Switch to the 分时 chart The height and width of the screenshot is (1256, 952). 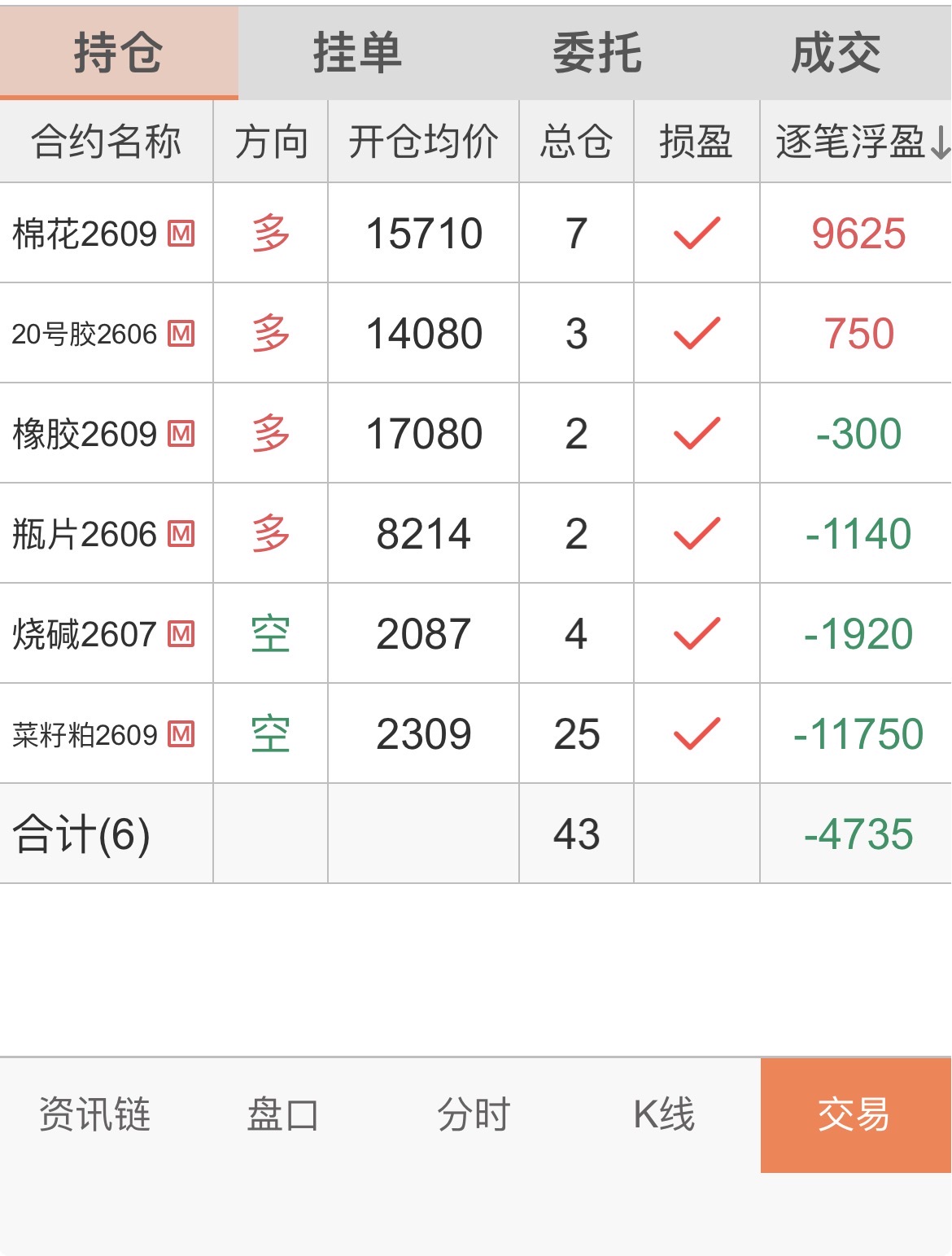474,1114
